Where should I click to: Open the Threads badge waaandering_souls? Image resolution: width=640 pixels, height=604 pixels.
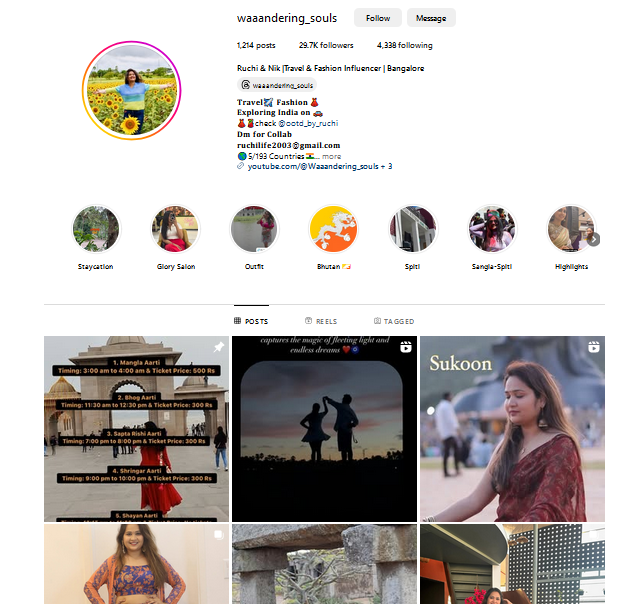(x=277, y=85)
